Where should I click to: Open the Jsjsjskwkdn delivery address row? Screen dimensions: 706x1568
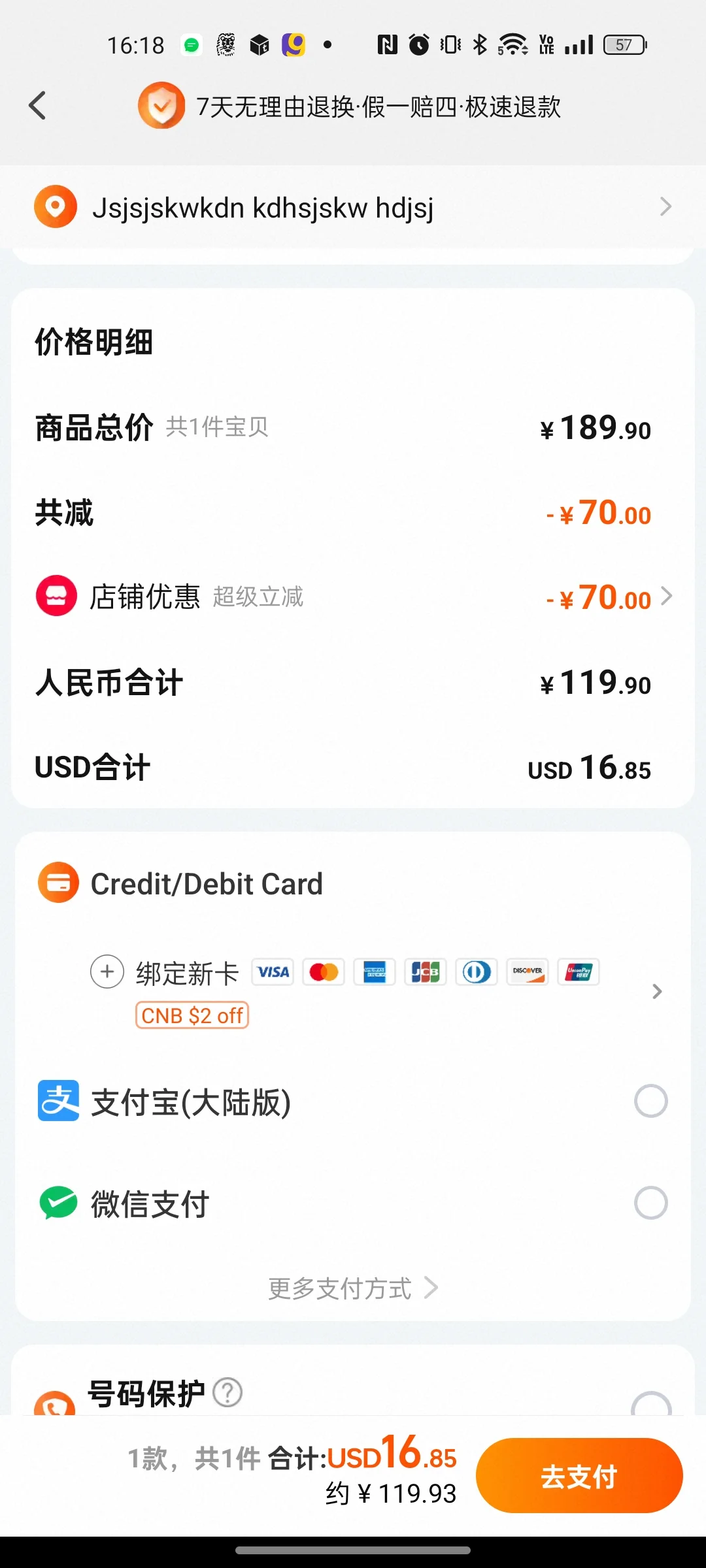tap(353, 208)
